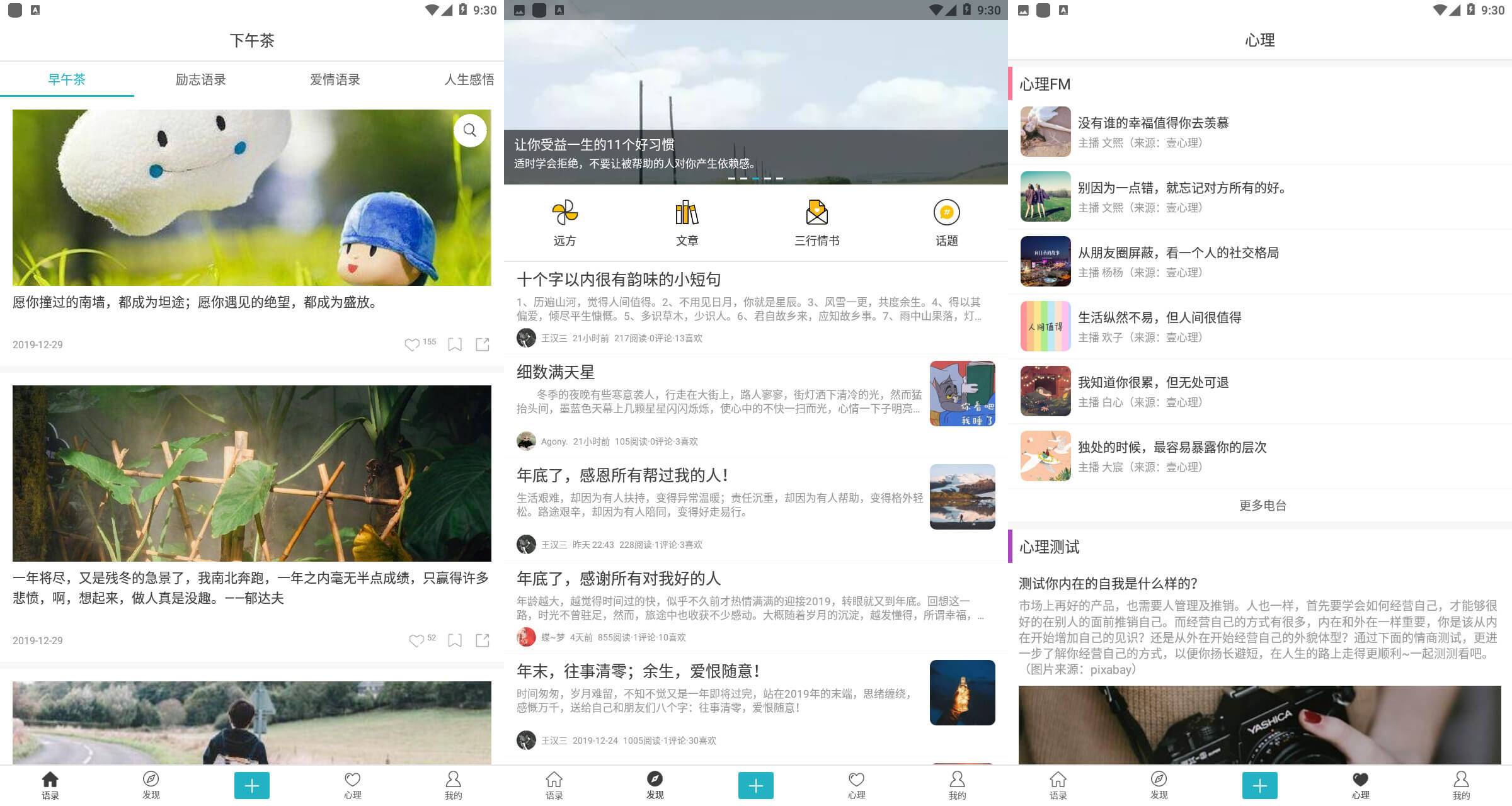Screen dimensions: 1512x806
Task: Open the search magnifier on the plush photo
Action: coord(470,130)
